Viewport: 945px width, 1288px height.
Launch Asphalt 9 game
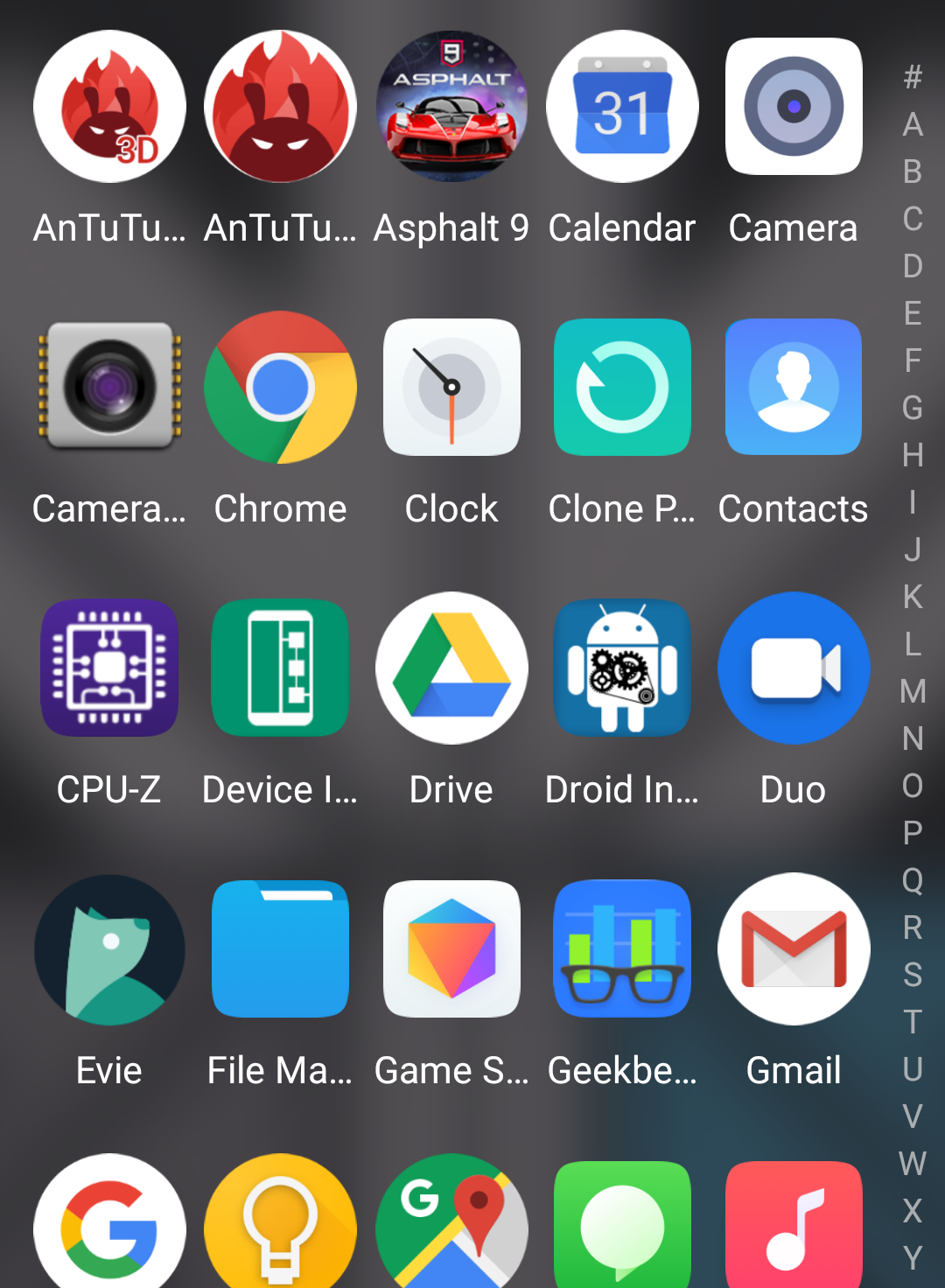tap(451, 107)
